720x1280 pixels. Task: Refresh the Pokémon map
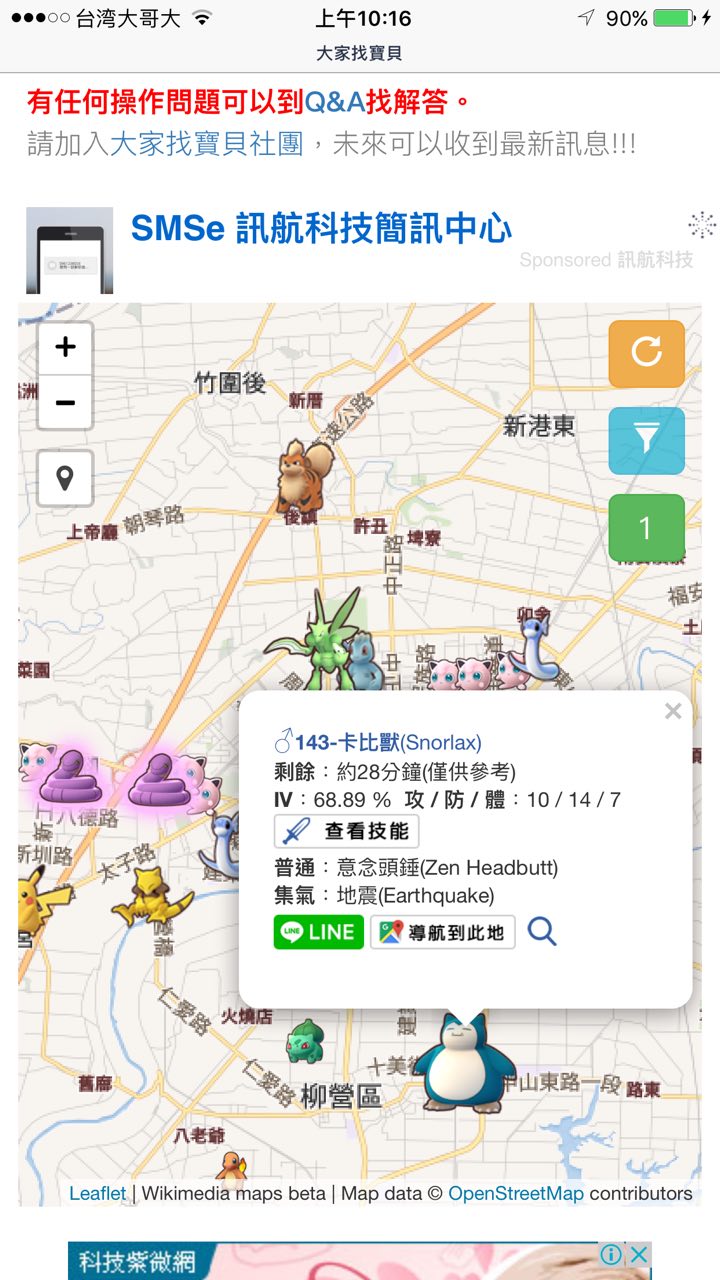pos(646,353)
